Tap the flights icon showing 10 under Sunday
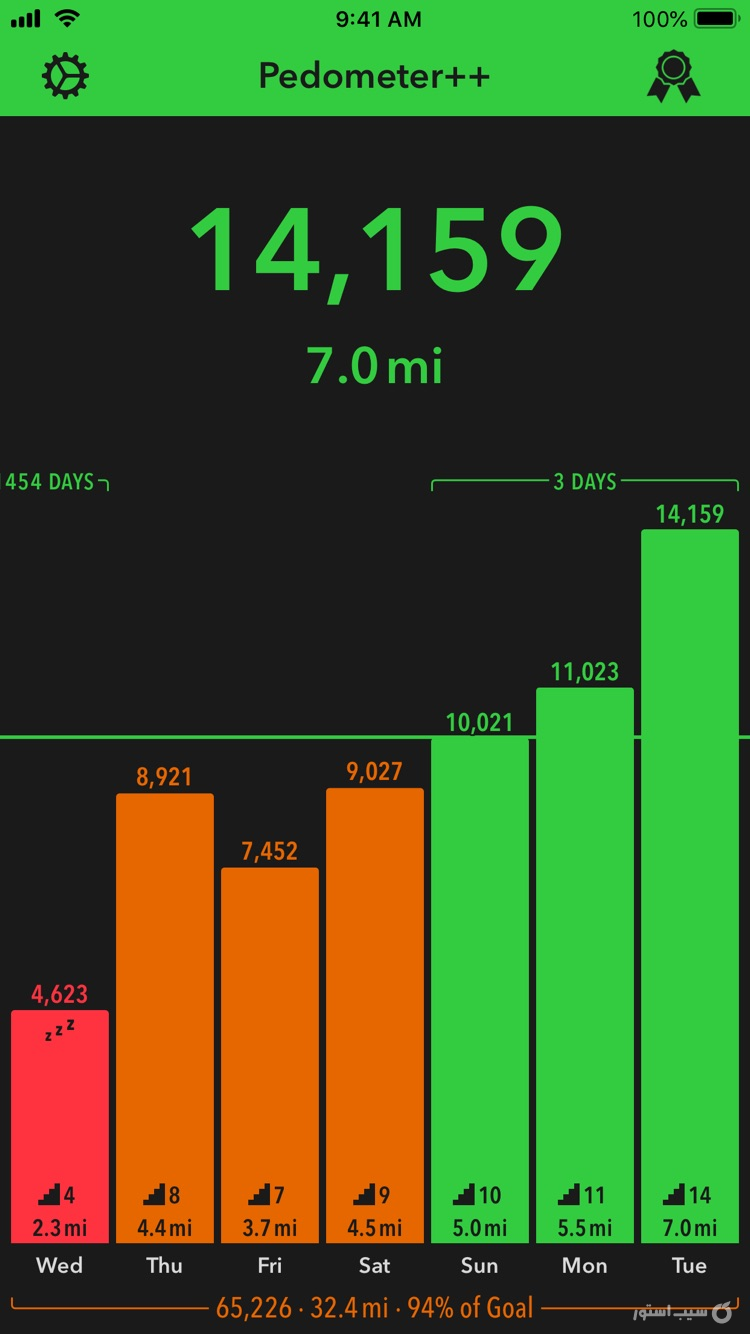Screen dimensions: 750x1334 pyautogui.click(x=465, y=1194)
